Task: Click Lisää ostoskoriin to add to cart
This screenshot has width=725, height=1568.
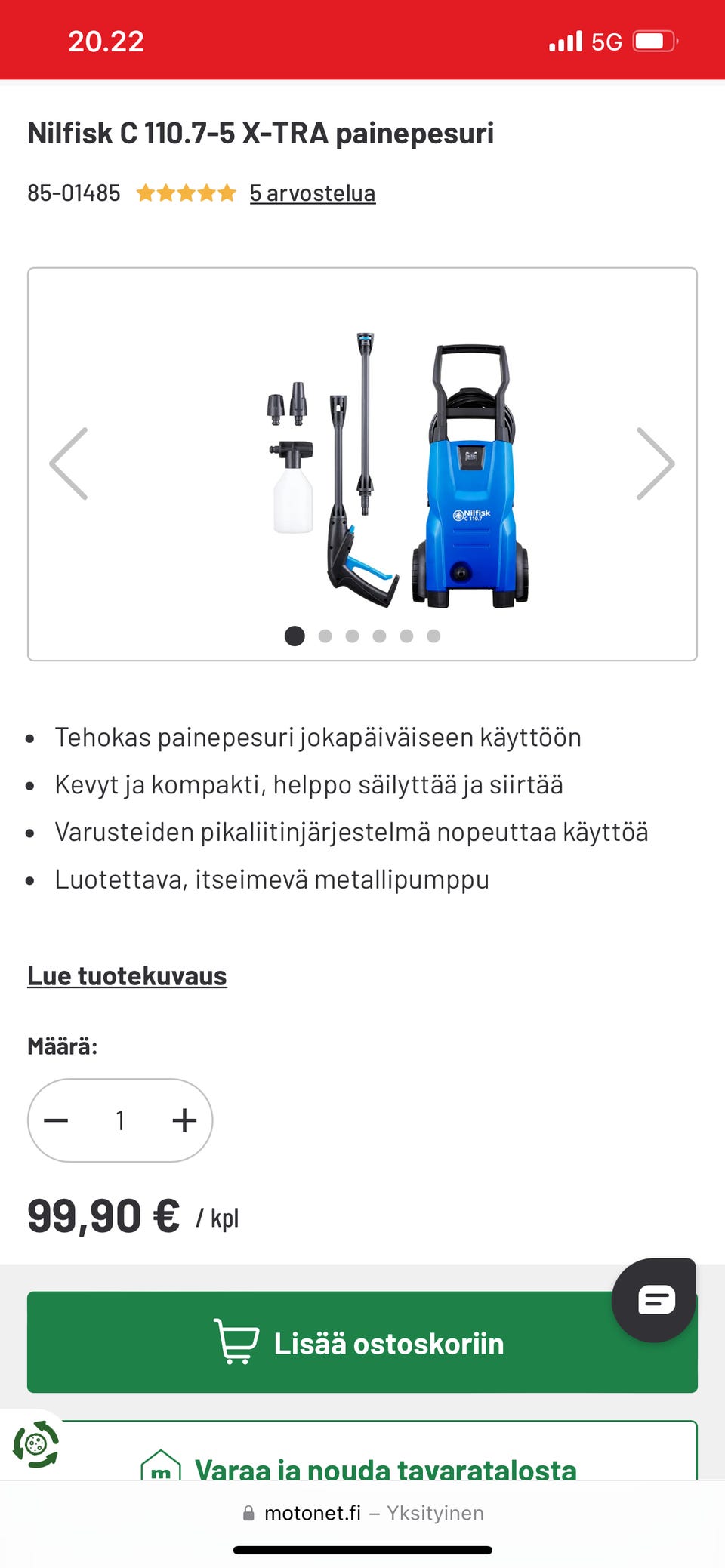Action: (x=362, y=1343)
